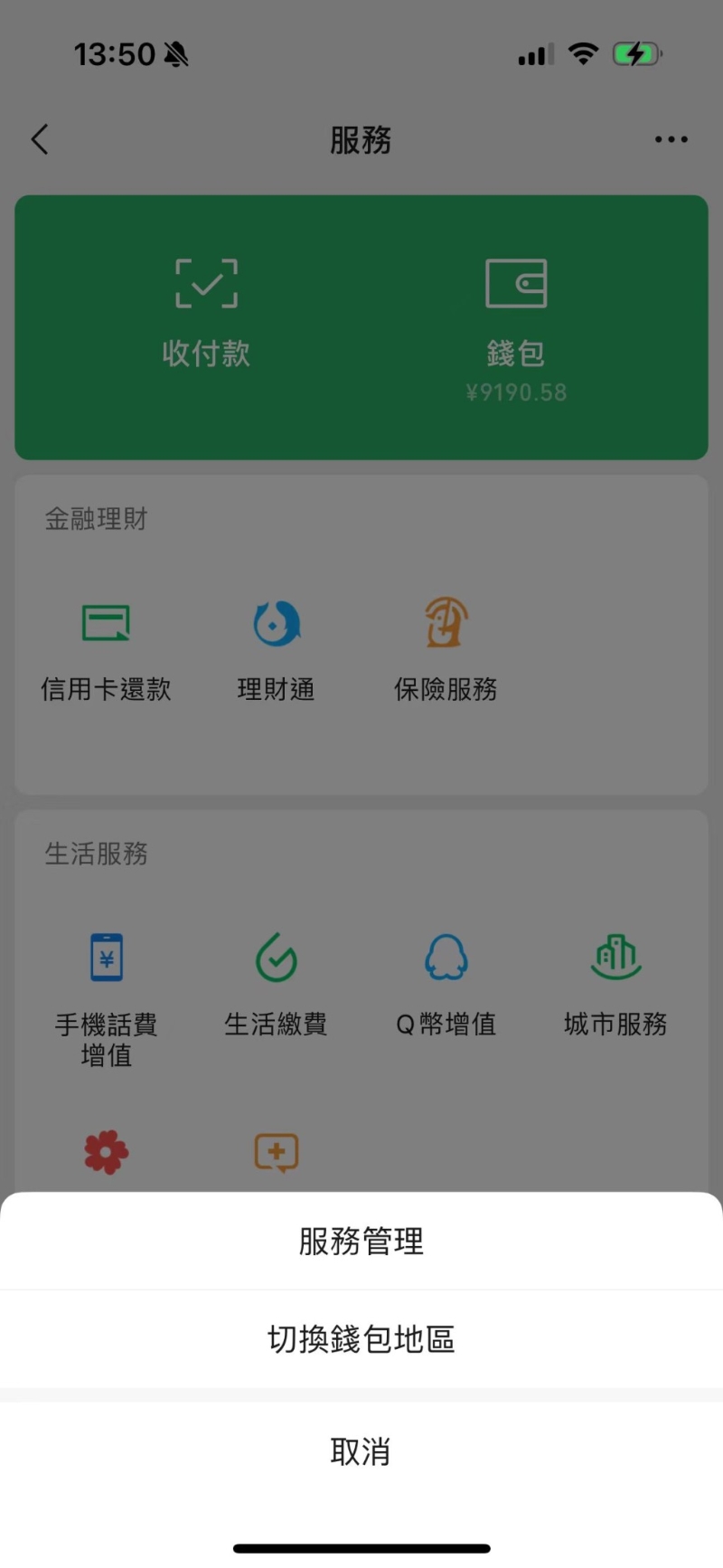Select the 城市服務 city services icon

(615, 957)
